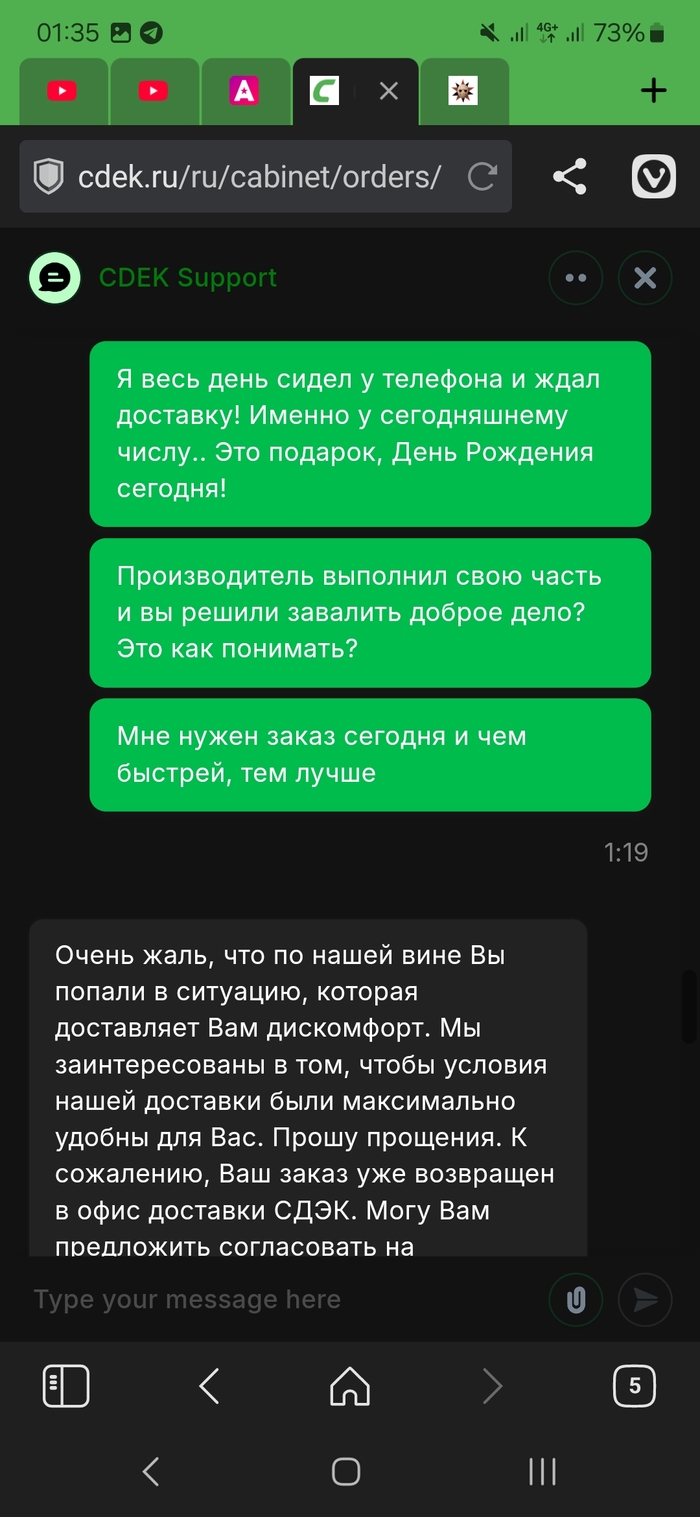This screenshot has height=1517, width=700.
Task: Open system recent apps
Action: click(x=542, y=1471)
